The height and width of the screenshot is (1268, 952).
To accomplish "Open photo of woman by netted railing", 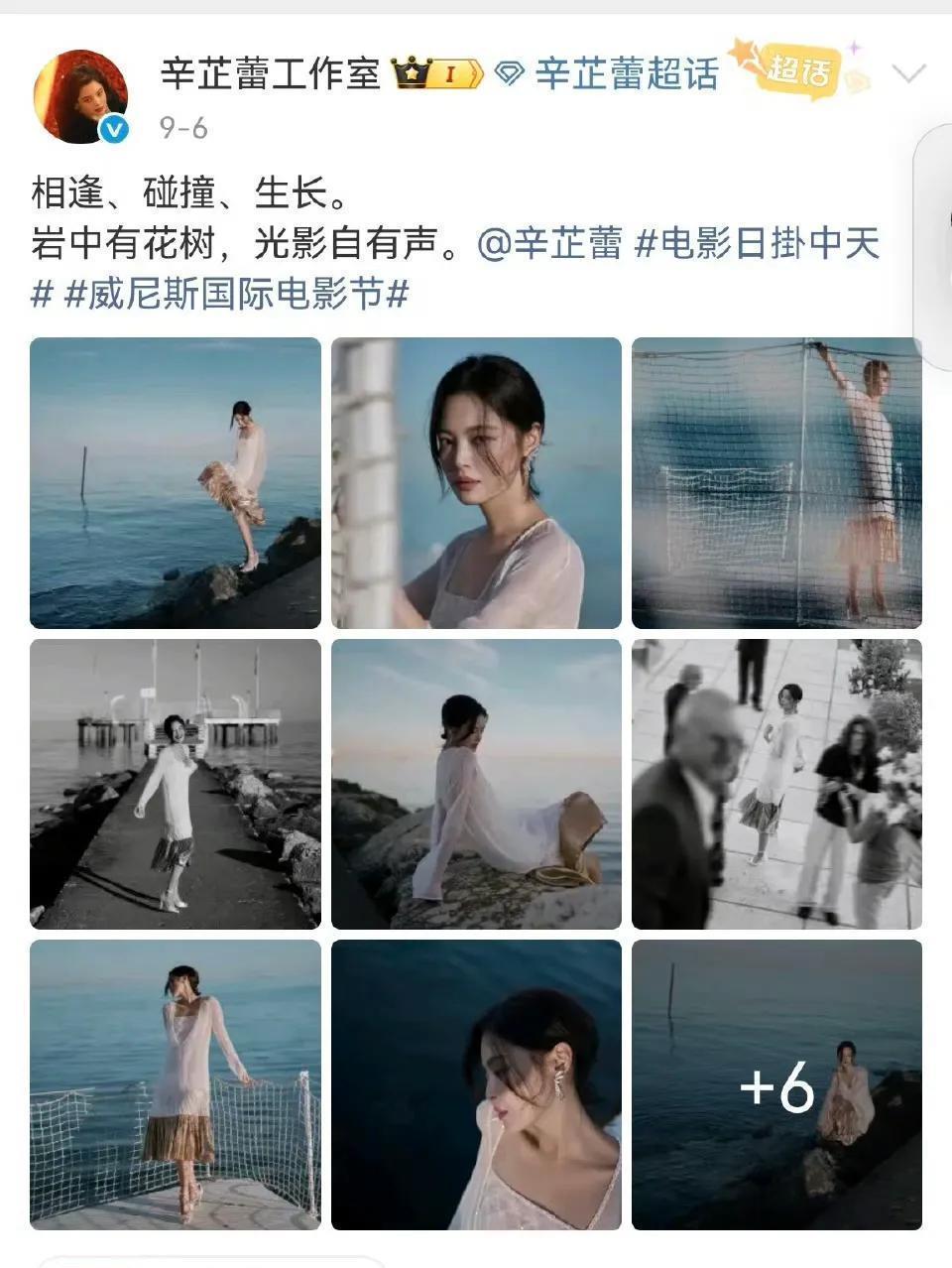I will click(x=176, y=1084).
